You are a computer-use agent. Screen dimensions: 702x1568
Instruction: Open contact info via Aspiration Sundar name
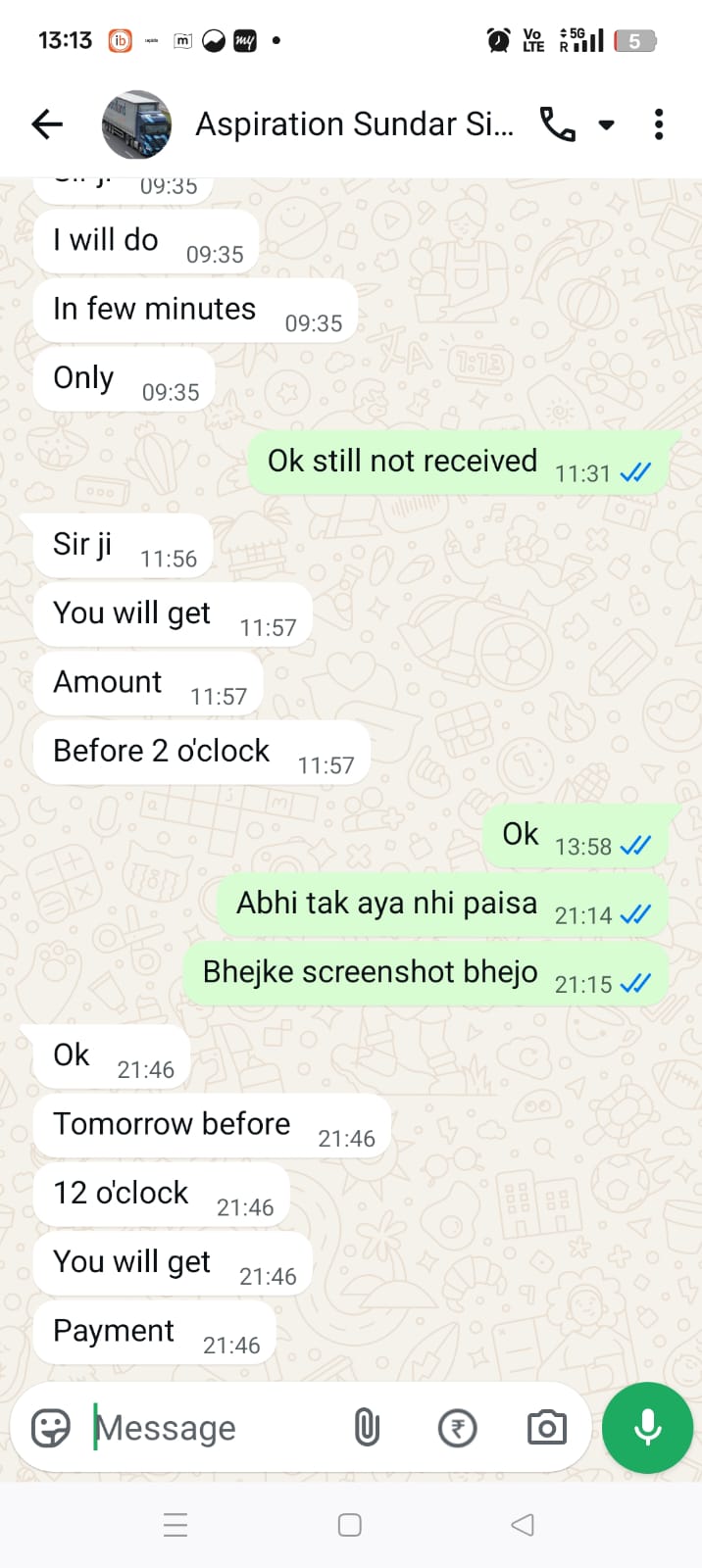pyautogui.click(x=354, y=124)
